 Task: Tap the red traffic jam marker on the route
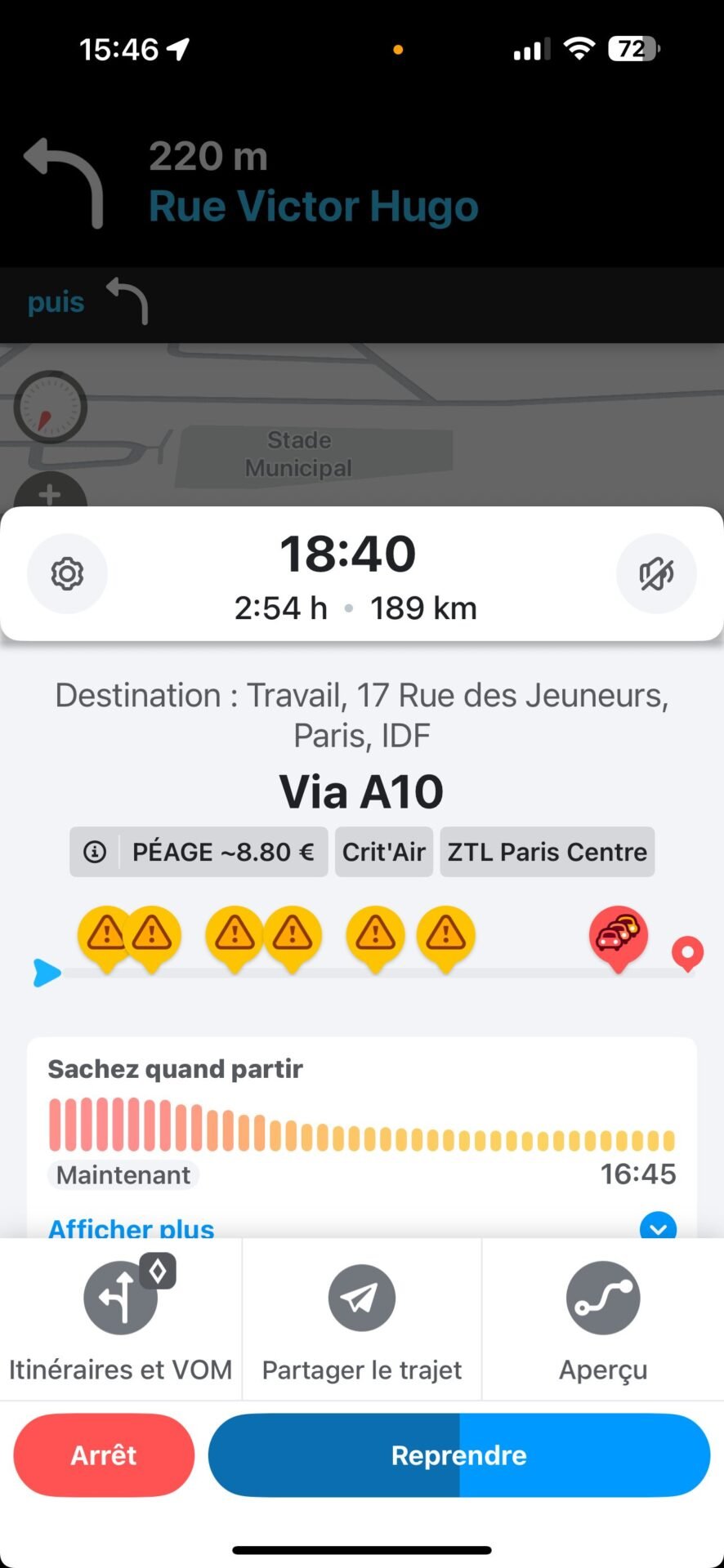(x=619, y=938)
